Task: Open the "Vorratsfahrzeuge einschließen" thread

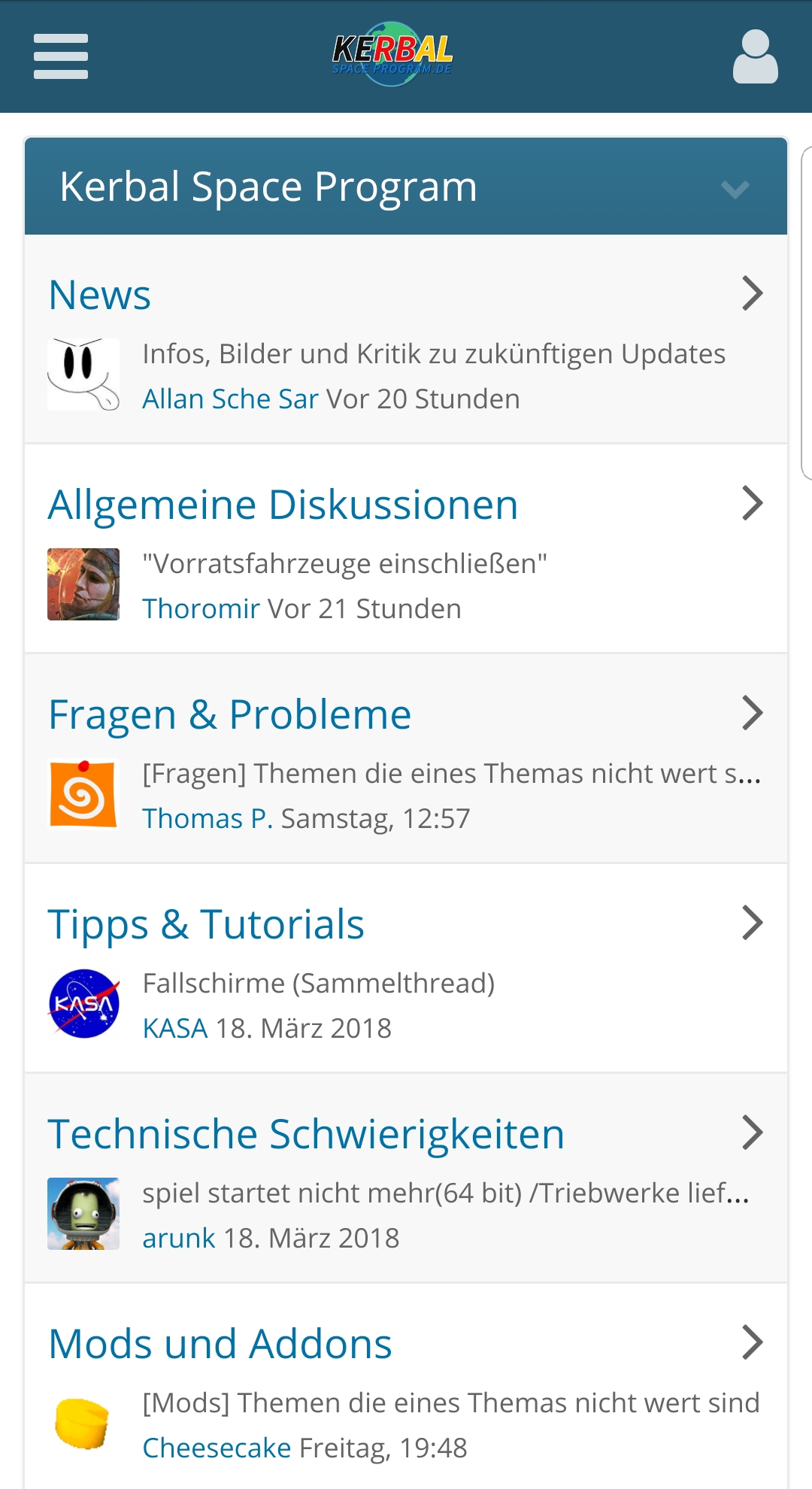Action: pos(345,563)
